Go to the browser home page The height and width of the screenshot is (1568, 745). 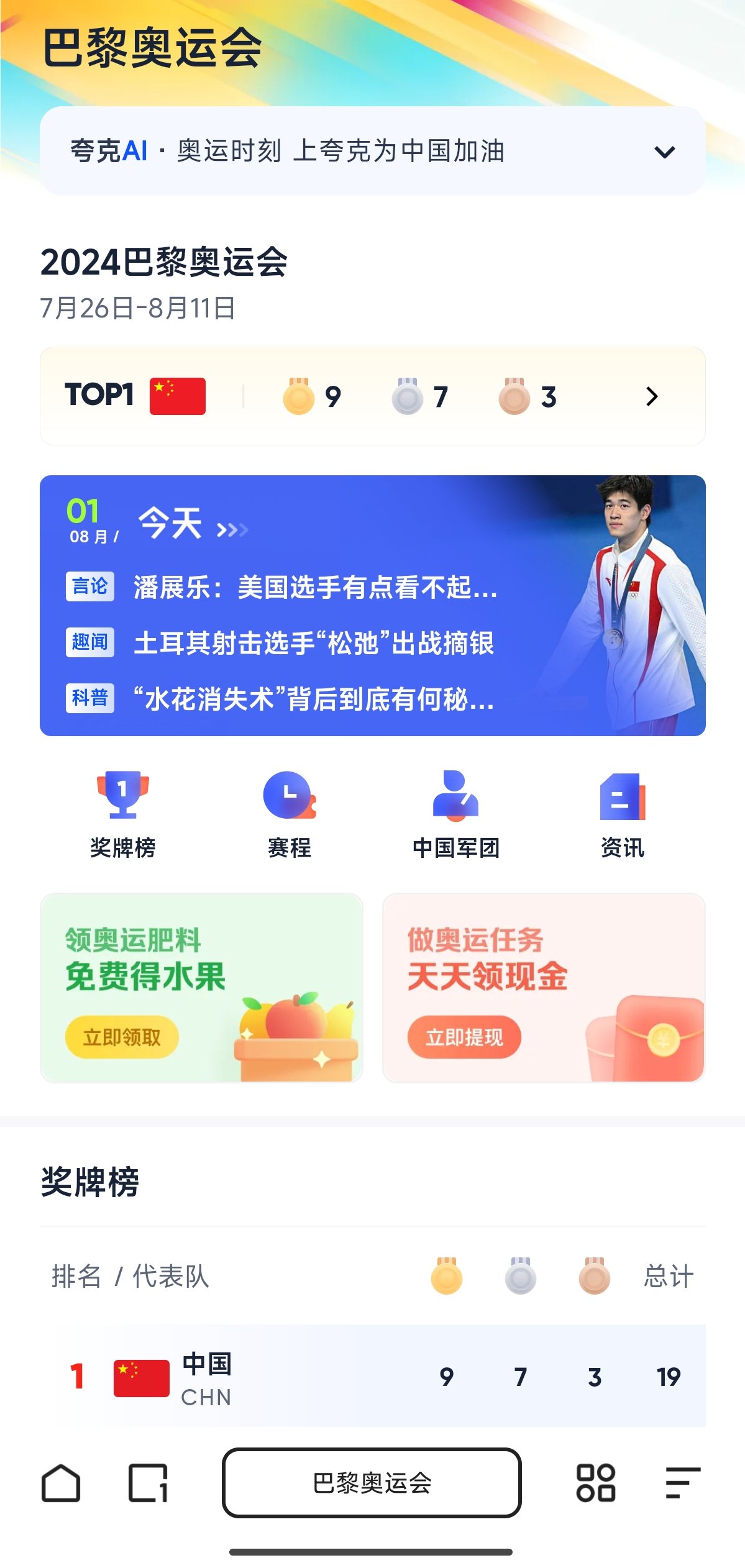click(x=61, y=1483)
